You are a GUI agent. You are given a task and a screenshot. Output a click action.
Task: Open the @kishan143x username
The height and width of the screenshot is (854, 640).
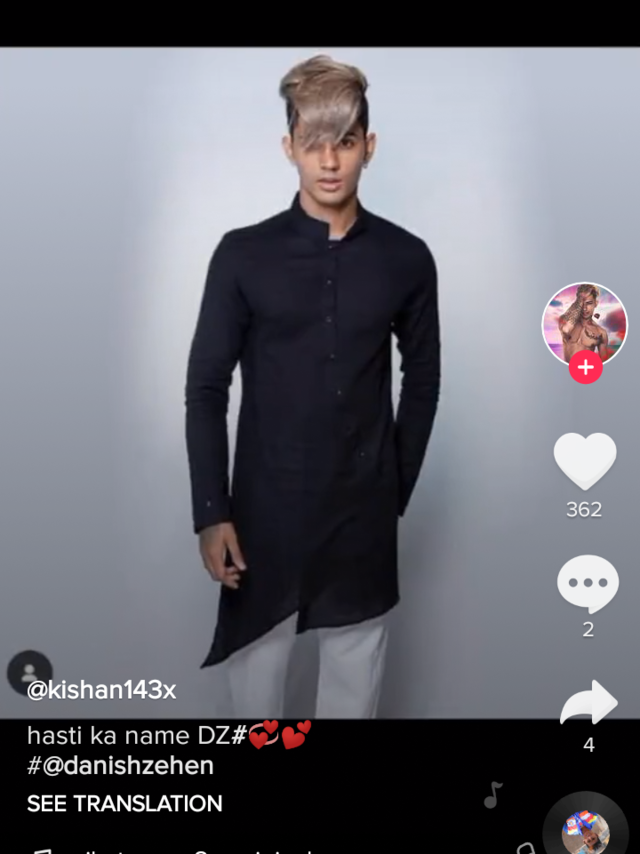point(101,691)
